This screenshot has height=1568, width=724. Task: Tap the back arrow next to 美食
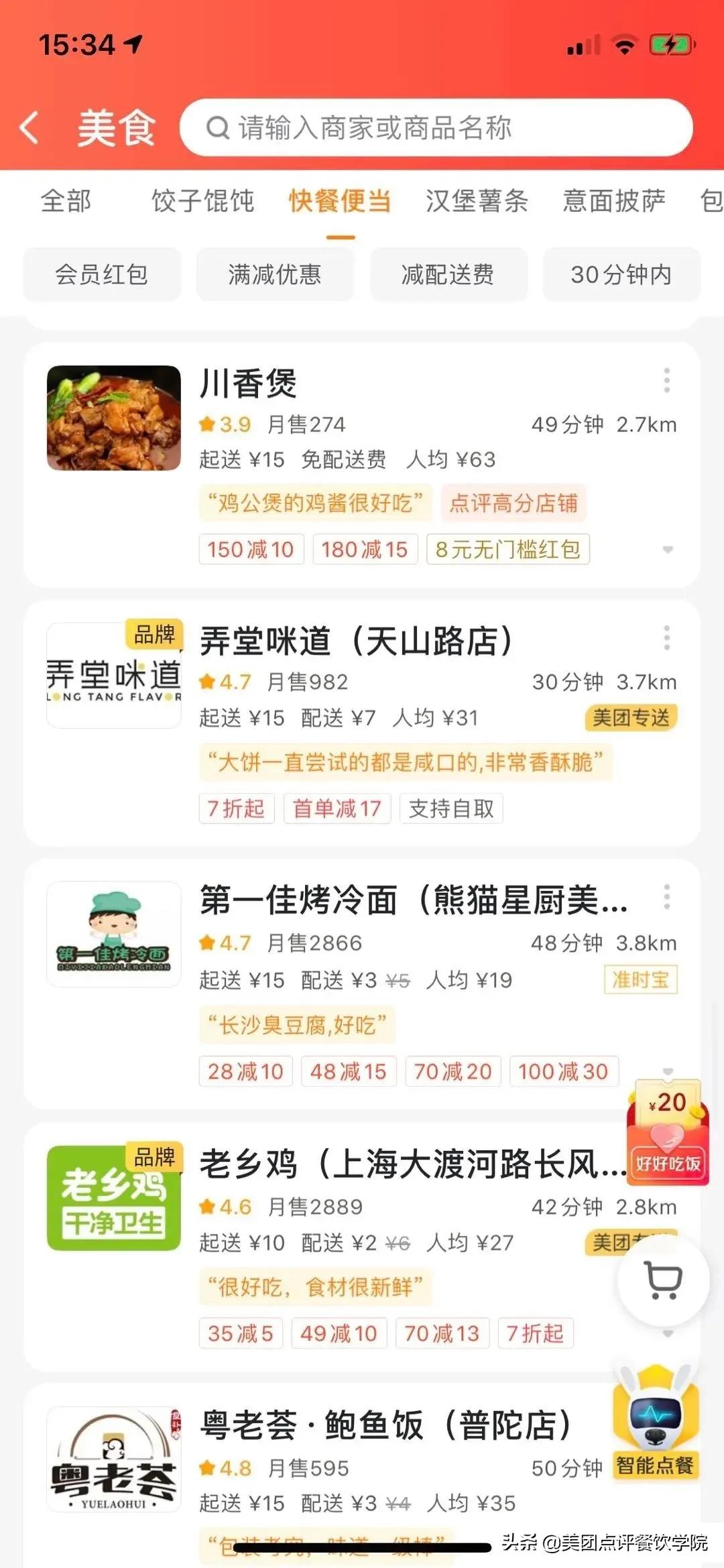coord(29,126)
